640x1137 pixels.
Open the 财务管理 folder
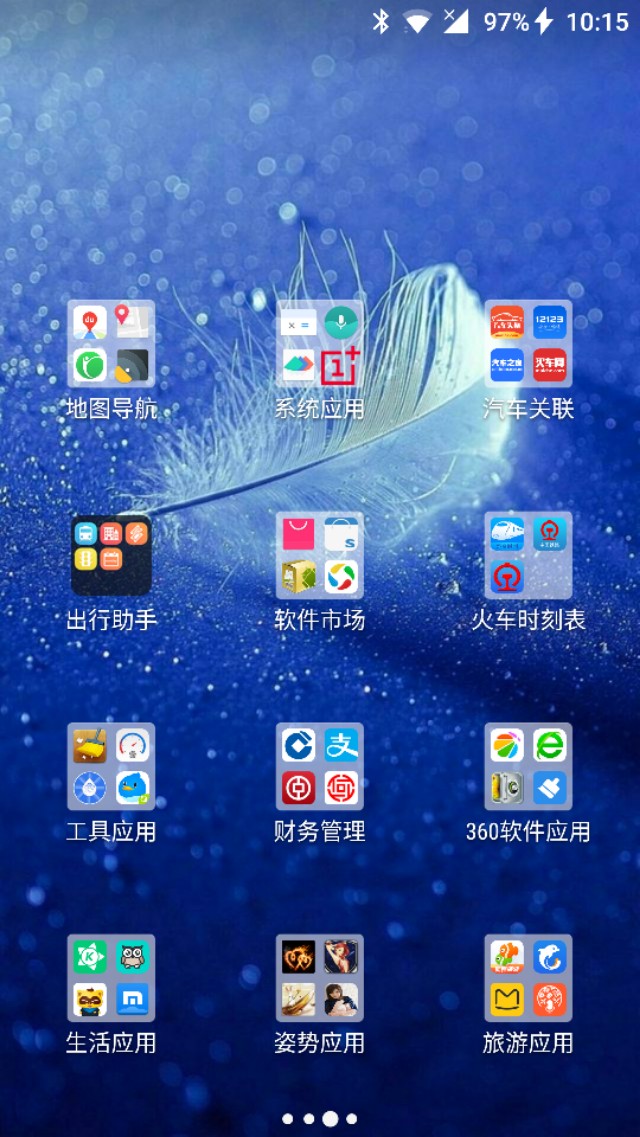pos(320,766)
